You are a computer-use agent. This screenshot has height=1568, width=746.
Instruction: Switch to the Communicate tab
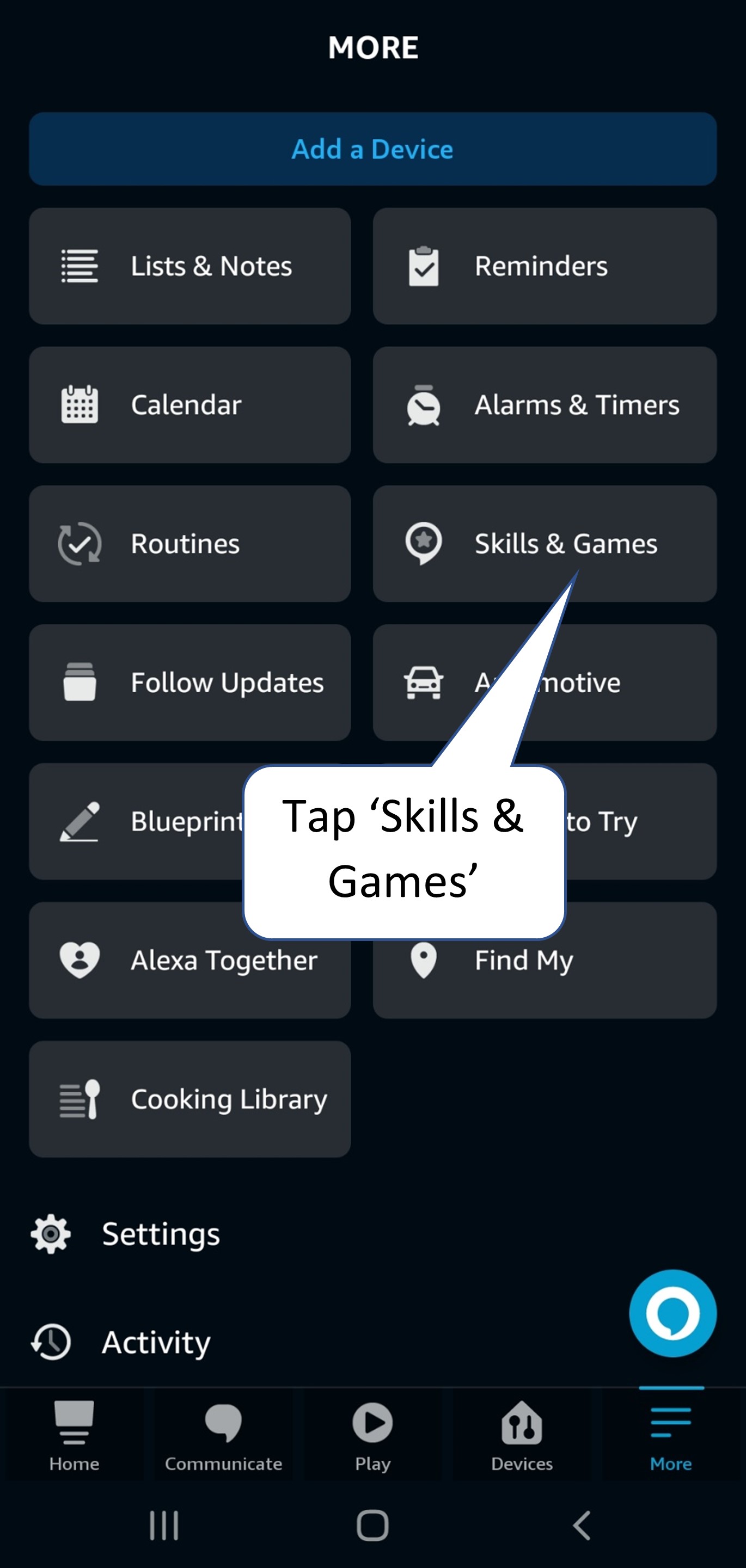click(x=223, y=1435)
